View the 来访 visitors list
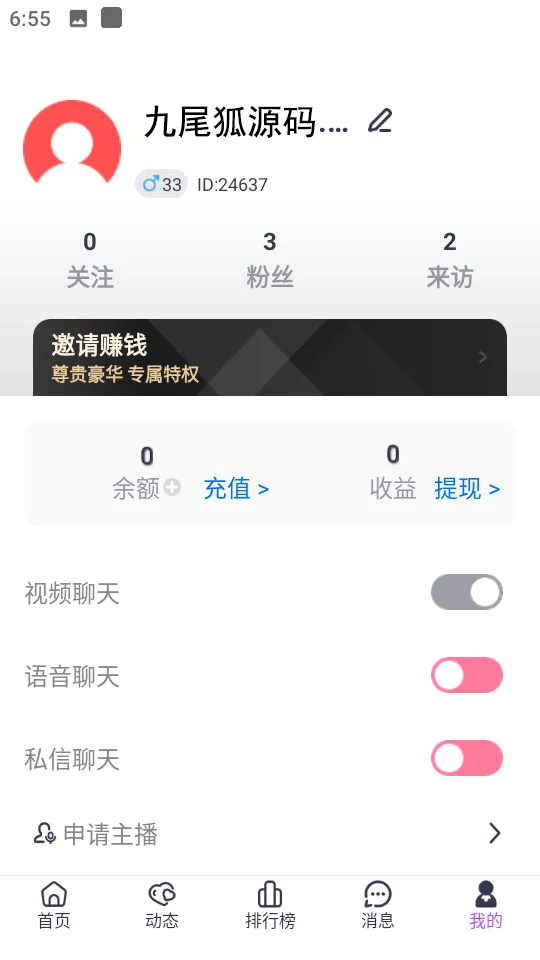 pos(449,260)
